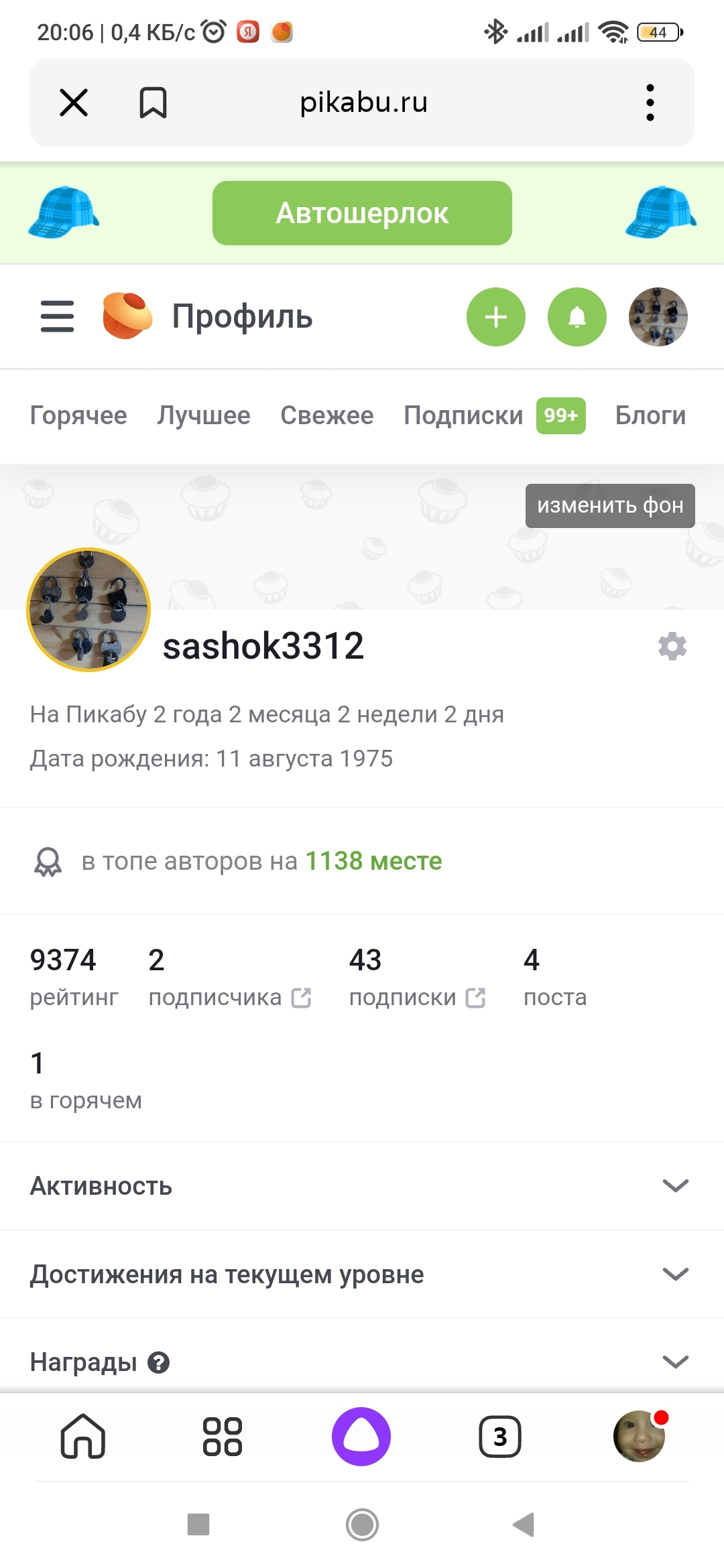Create a new post with plus button
724x1568 pixels.
click(x=496, y=317)
